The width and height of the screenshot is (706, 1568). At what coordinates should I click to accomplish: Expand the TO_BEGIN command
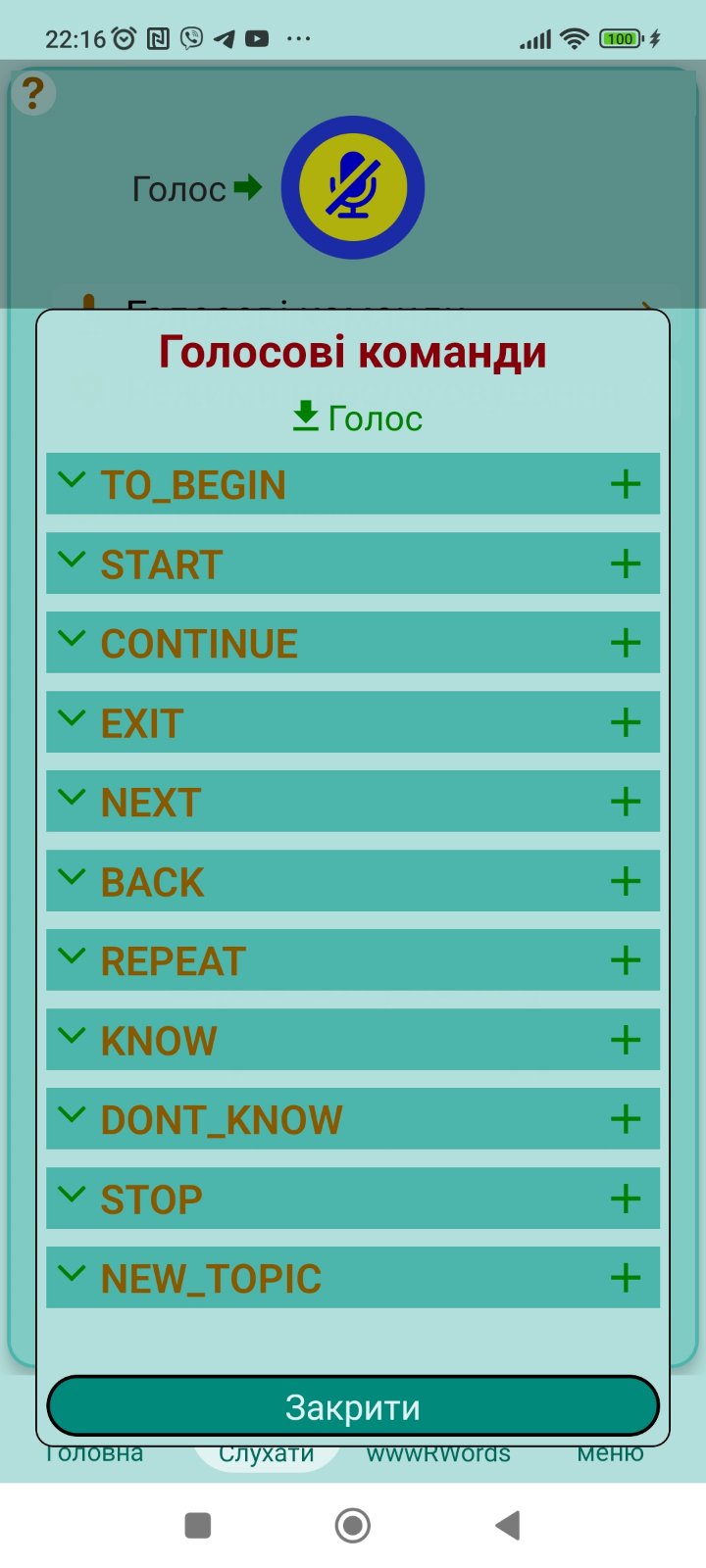[x=72, y=481]
